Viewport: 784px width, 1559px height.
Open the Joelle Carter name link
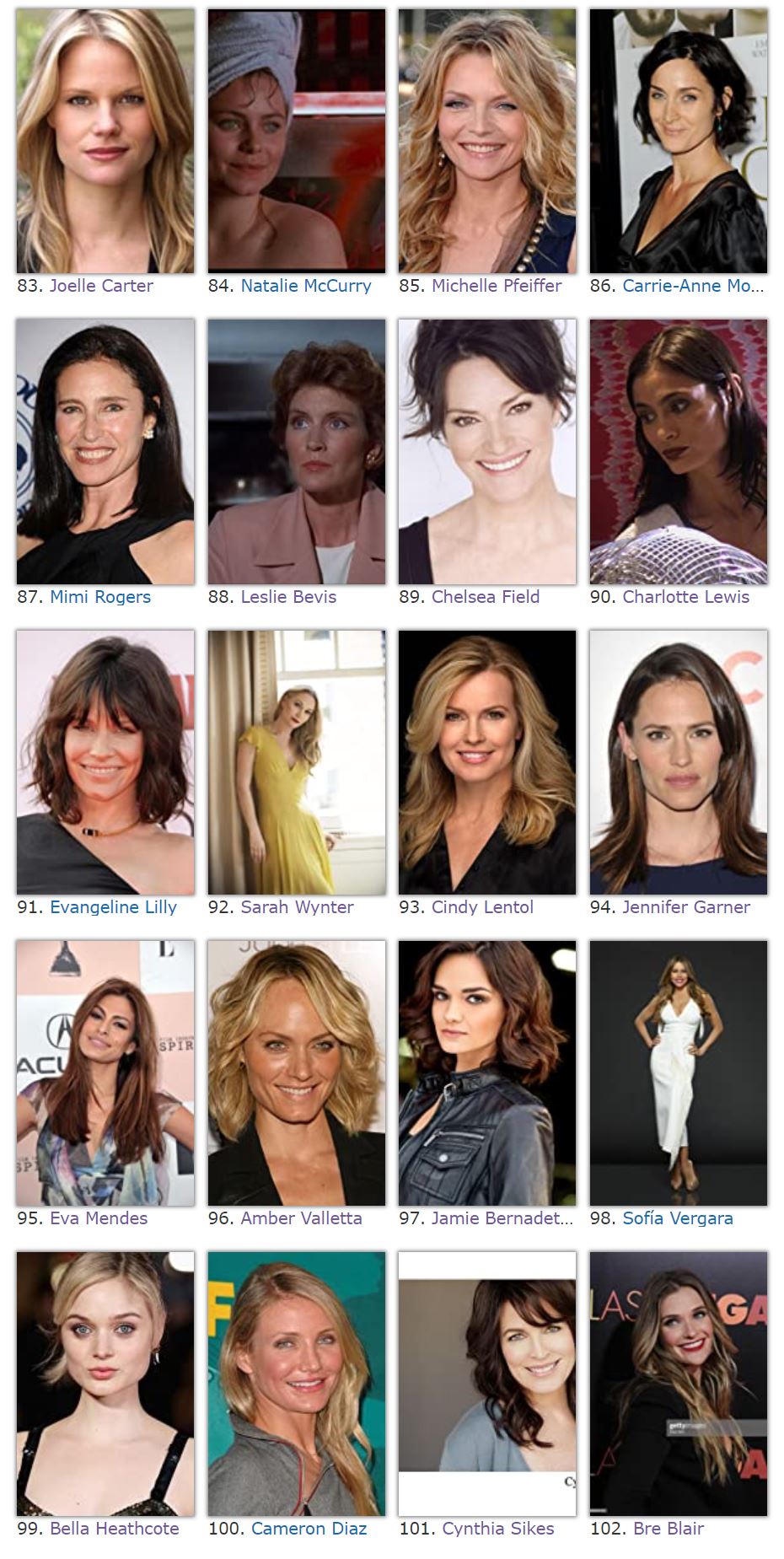tap(101, 286)
